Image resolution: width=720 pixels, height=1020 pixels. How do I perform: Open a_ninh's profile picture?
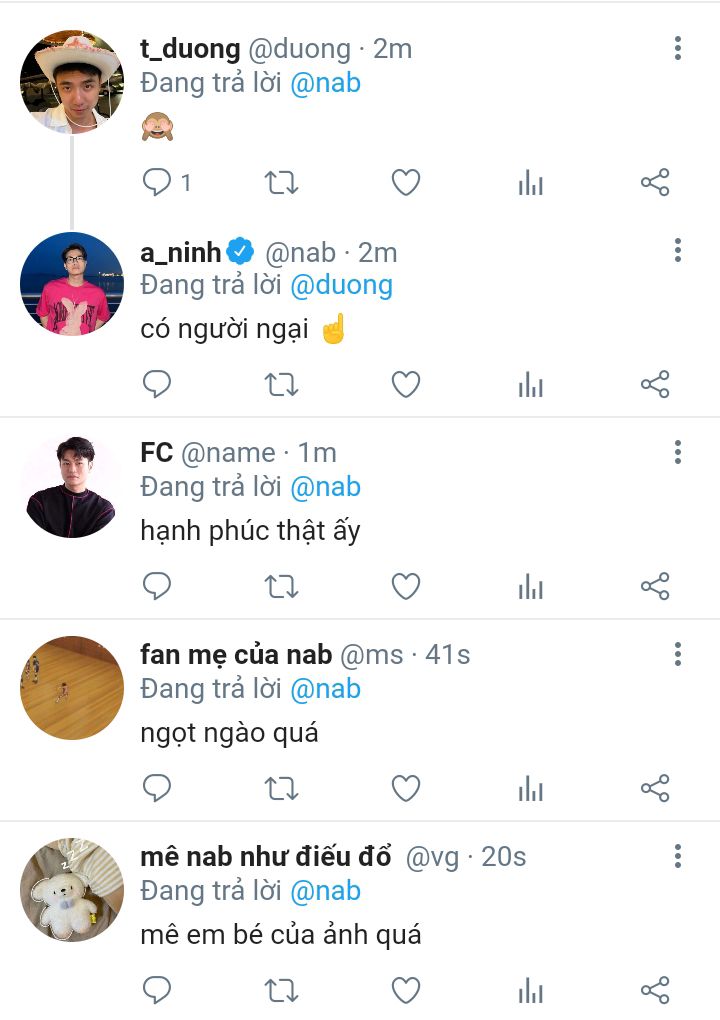pos(72,283)
